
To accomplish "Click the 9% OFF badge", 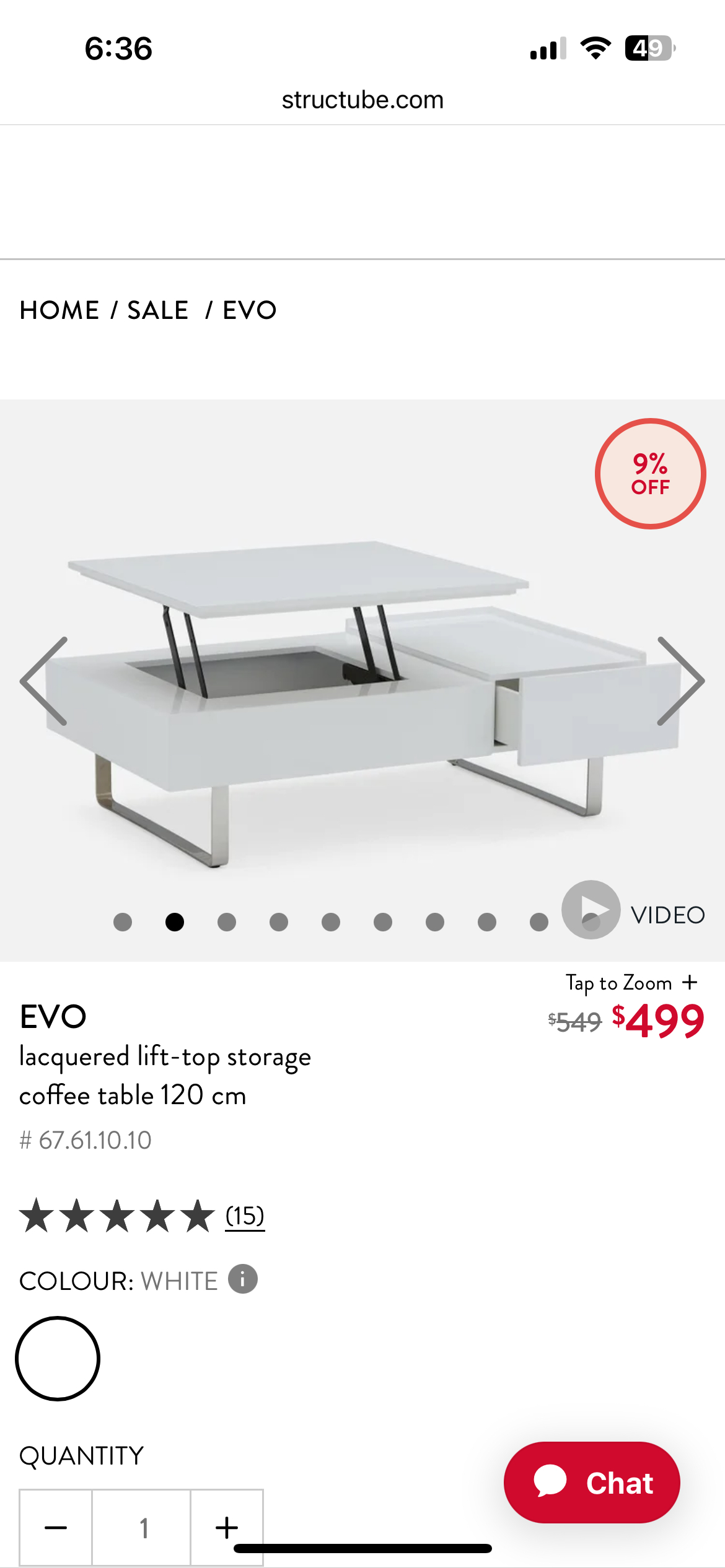I will click(649, 474).
